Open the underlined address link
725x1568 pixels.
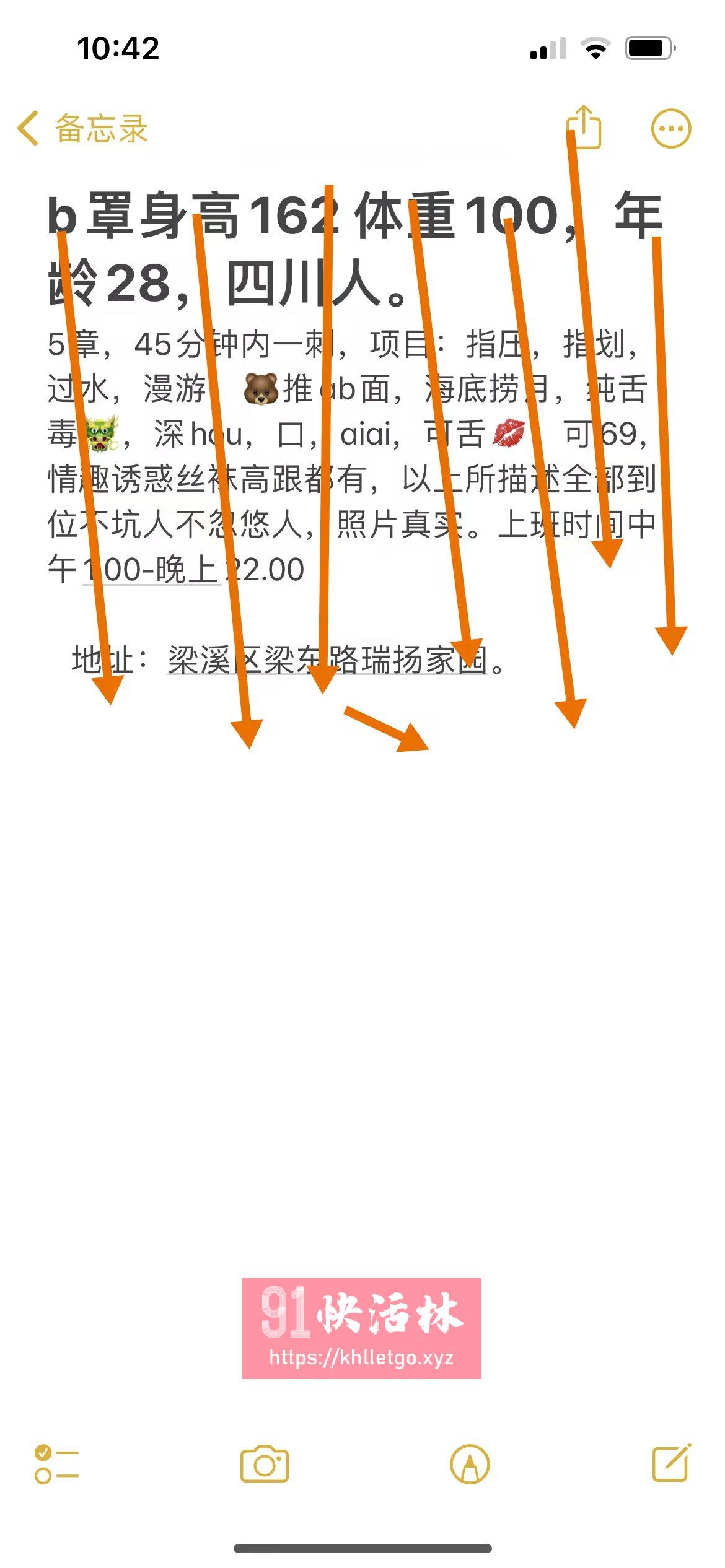[327, 660]
